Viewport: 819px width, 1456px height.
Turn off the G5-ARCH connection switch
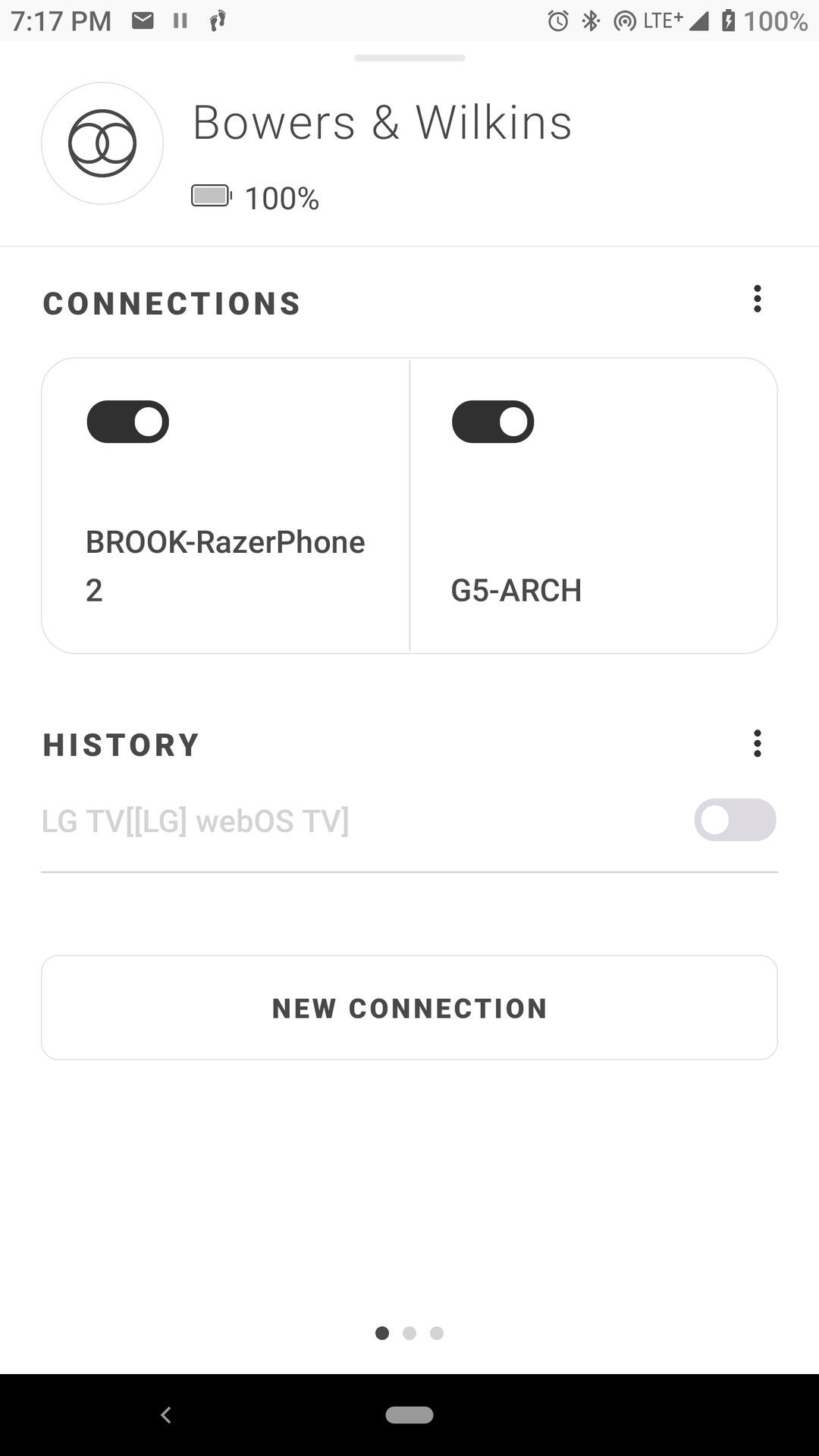(x=493, y=422)
